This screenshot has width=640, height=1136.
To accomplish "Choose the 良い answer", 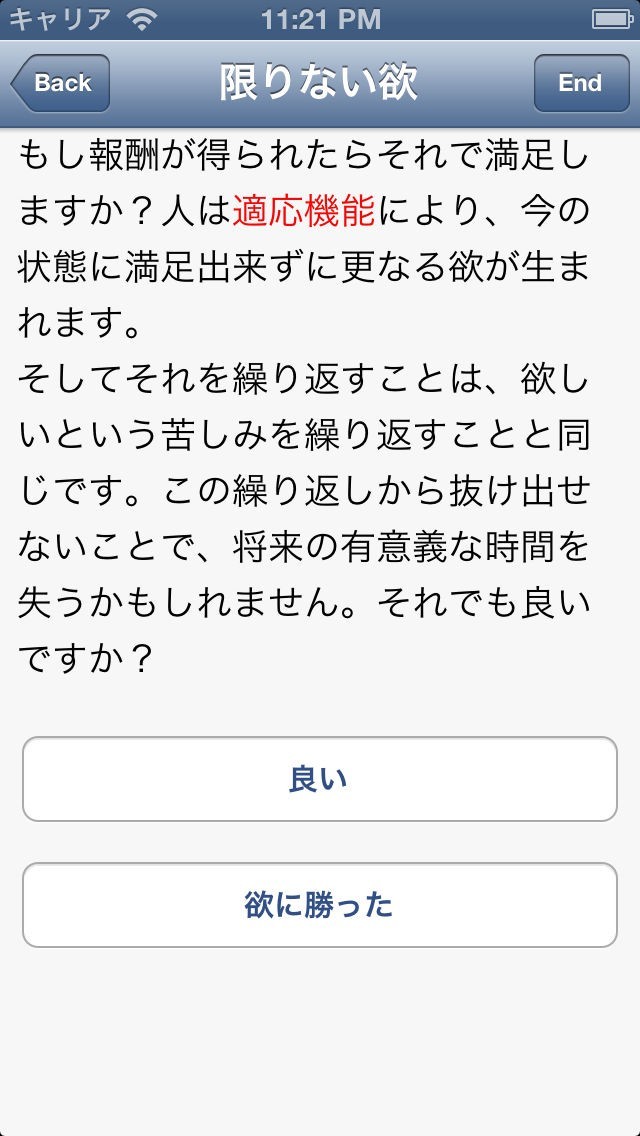I will [319, 779].
